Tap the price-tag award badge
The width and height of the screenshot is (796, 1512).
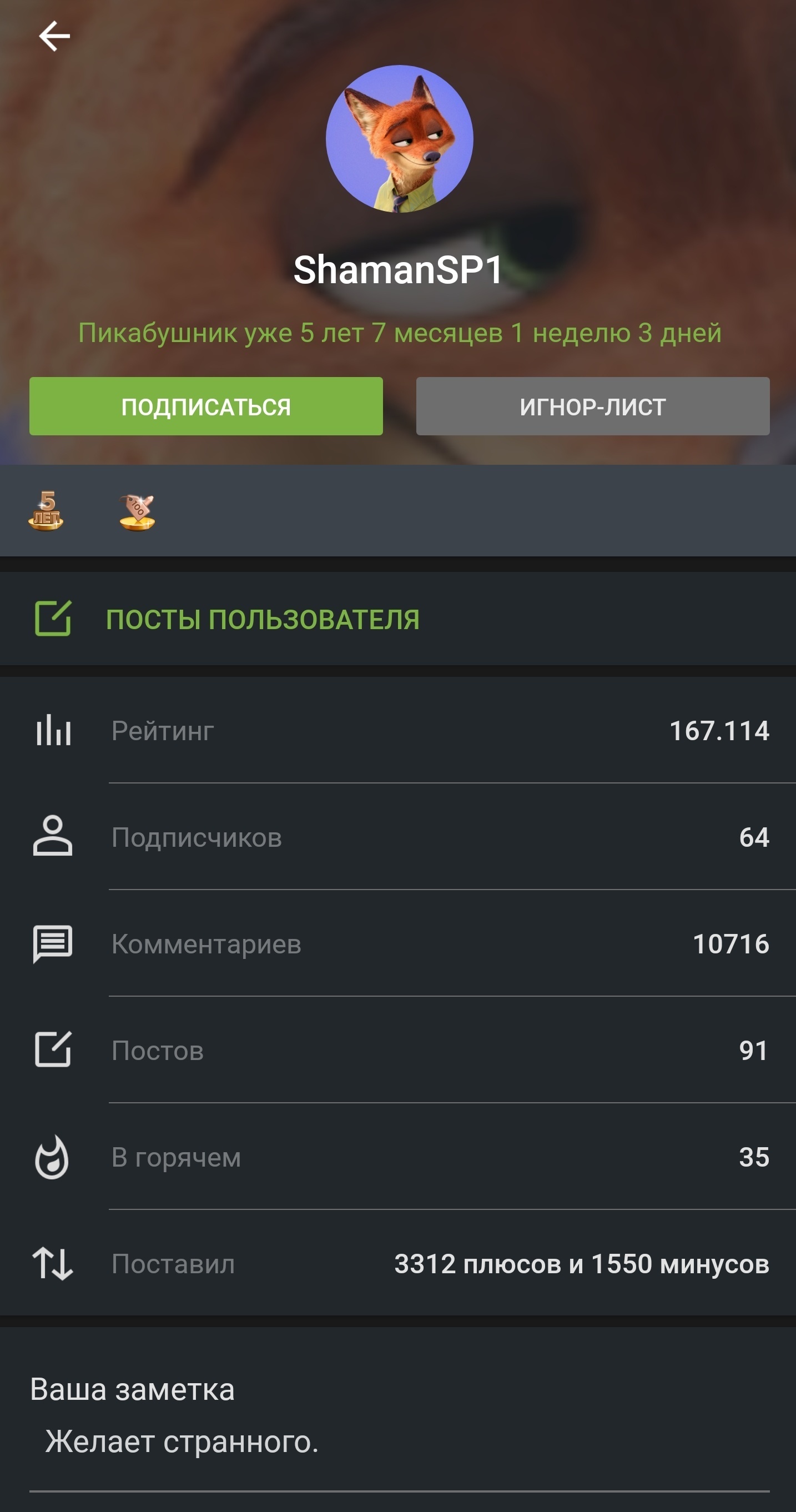(x=137, y=512)
